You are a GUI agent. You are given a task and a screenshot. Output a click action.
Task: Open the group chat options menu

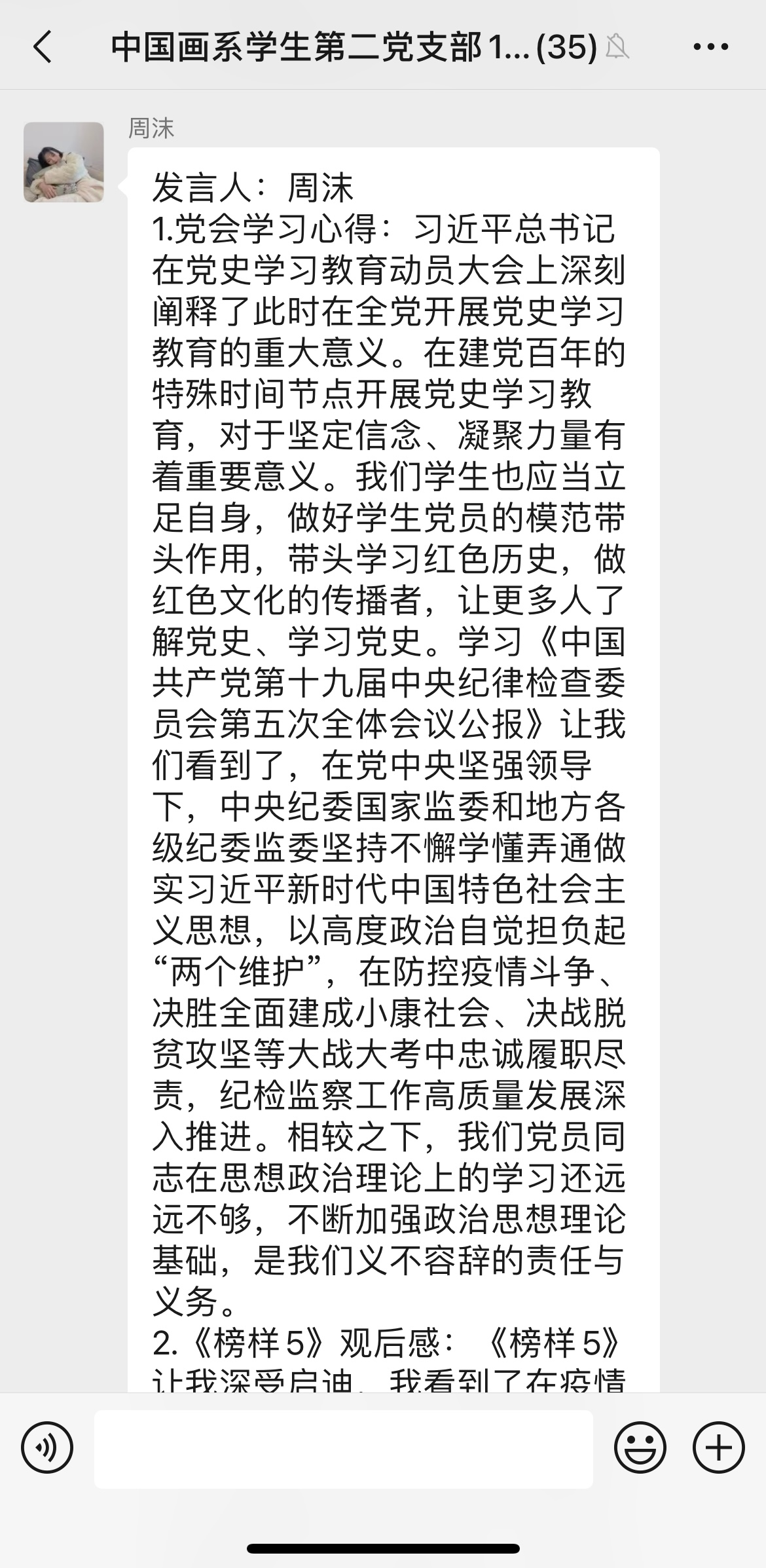(710, 47)
